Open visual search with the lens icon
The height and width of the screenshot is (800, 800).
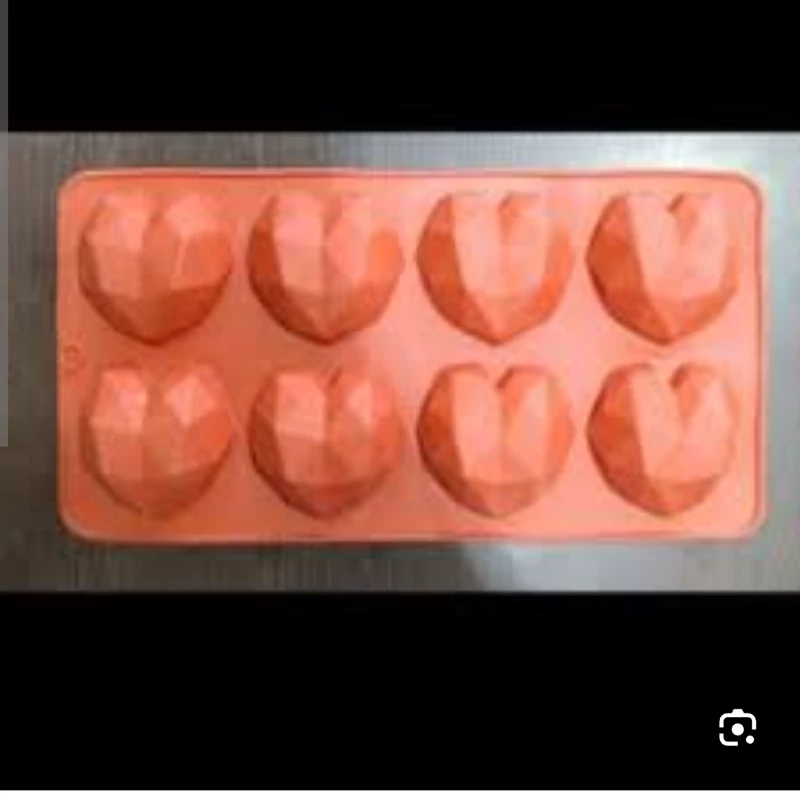click(x=737, y=728)
